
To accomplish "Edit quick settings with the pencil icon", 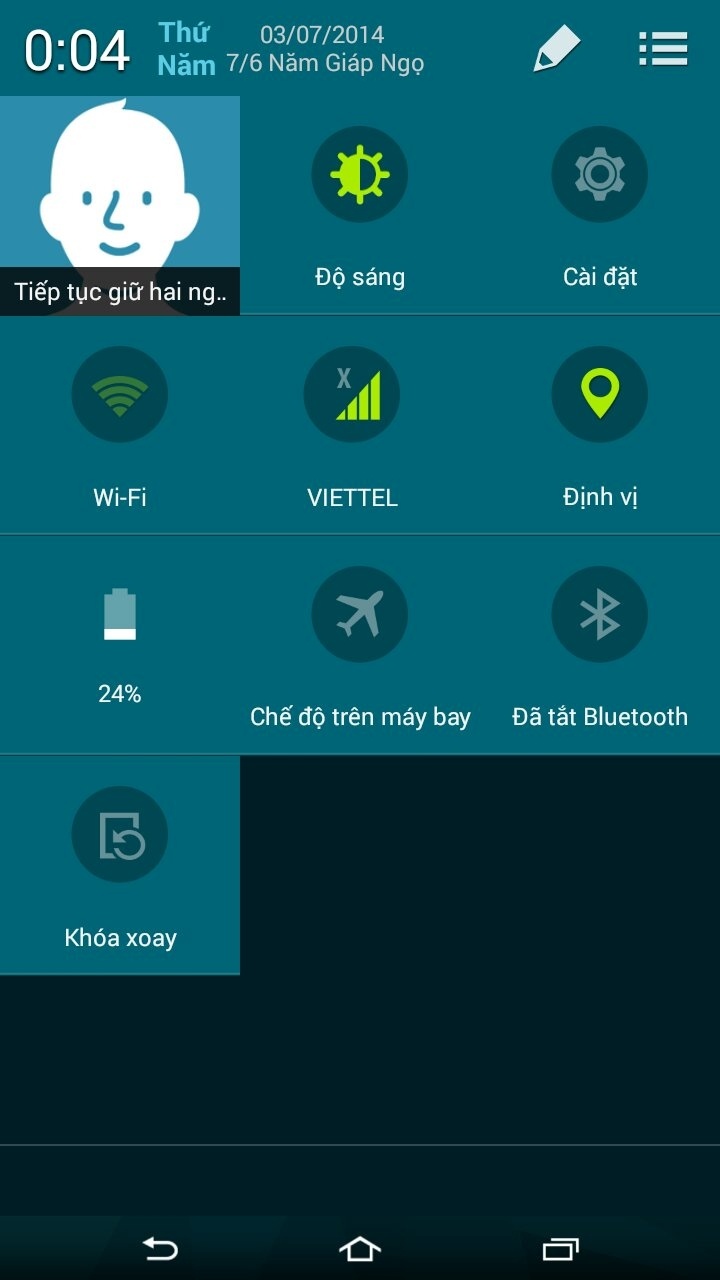I will click(x=556, y=48).
